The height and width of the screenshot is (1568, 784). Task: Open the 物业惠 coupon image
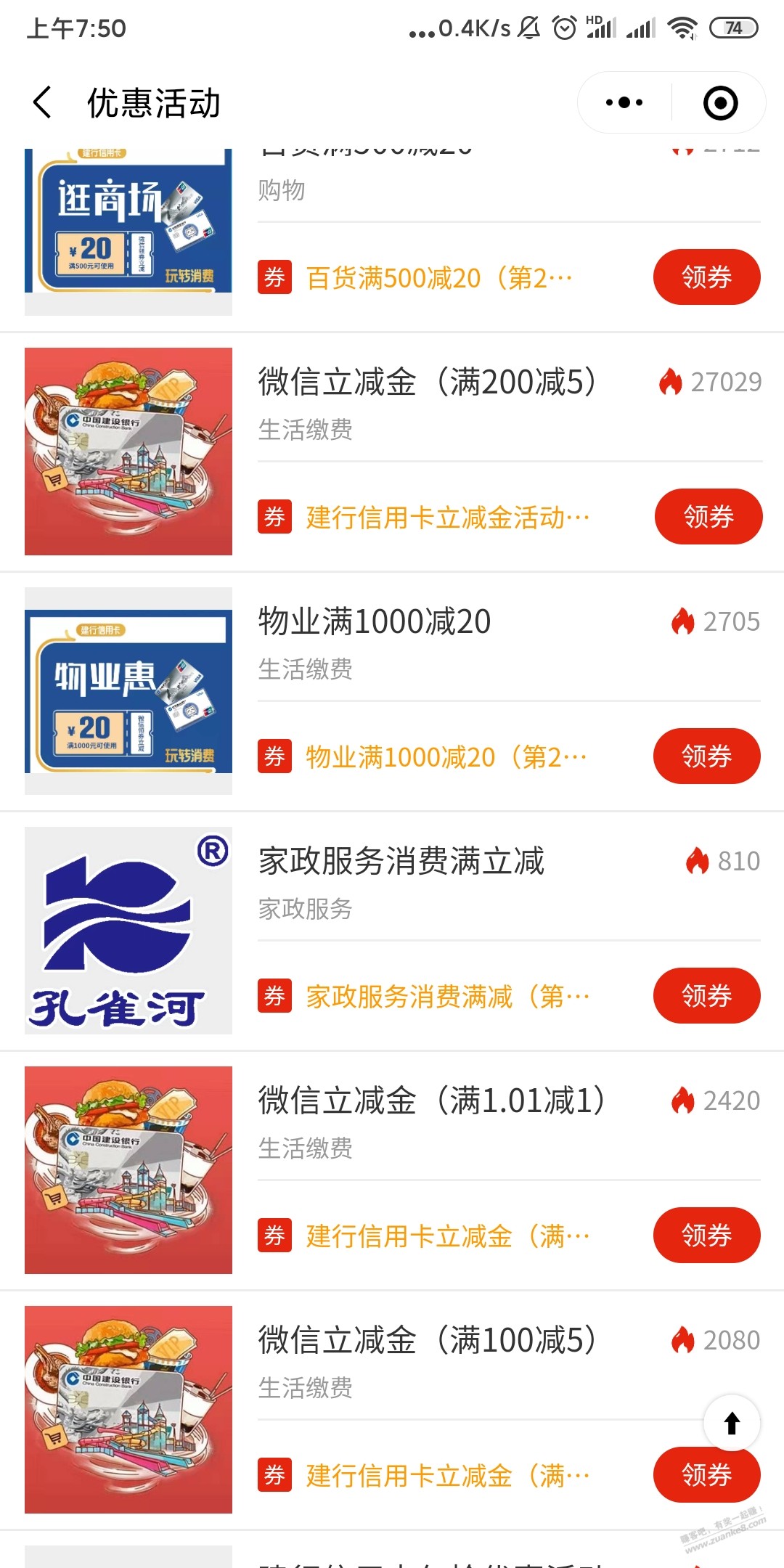point(128,691)
